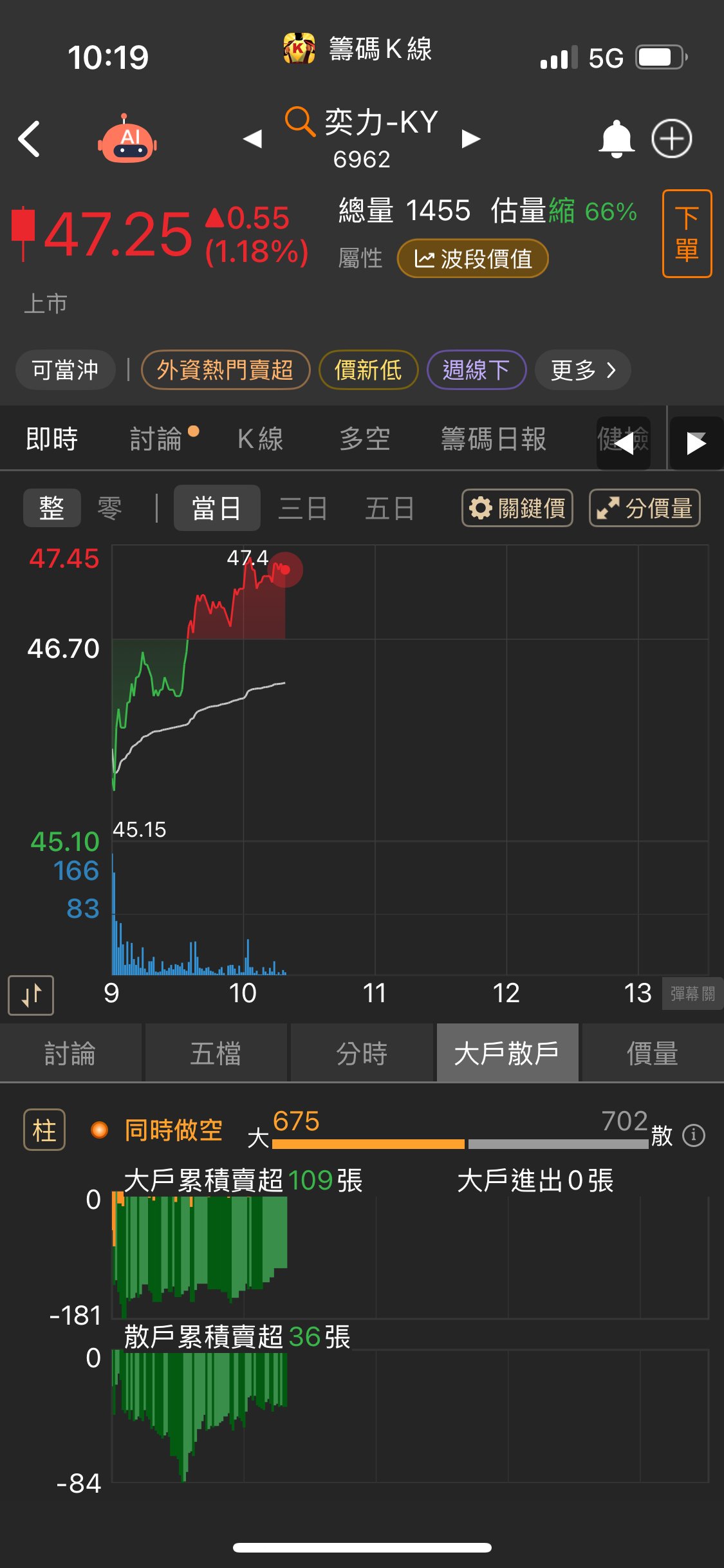Tap the 下單 order button

pyautogui.click(x=687, y=234)
